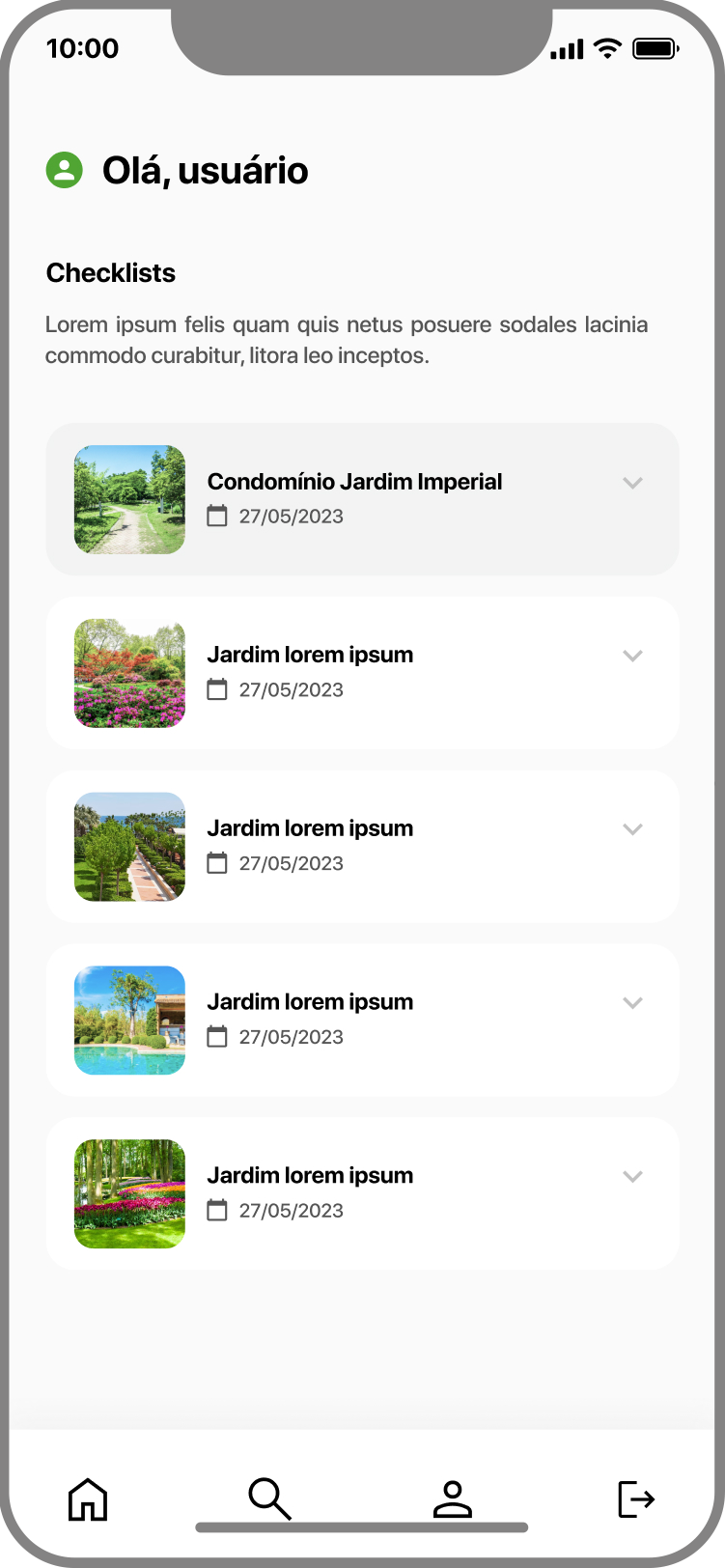Viewport: 725px width, 1568px height.
Task: Open the Jardim lorem ipsum card with pool photo
Action: point(362,1020)
